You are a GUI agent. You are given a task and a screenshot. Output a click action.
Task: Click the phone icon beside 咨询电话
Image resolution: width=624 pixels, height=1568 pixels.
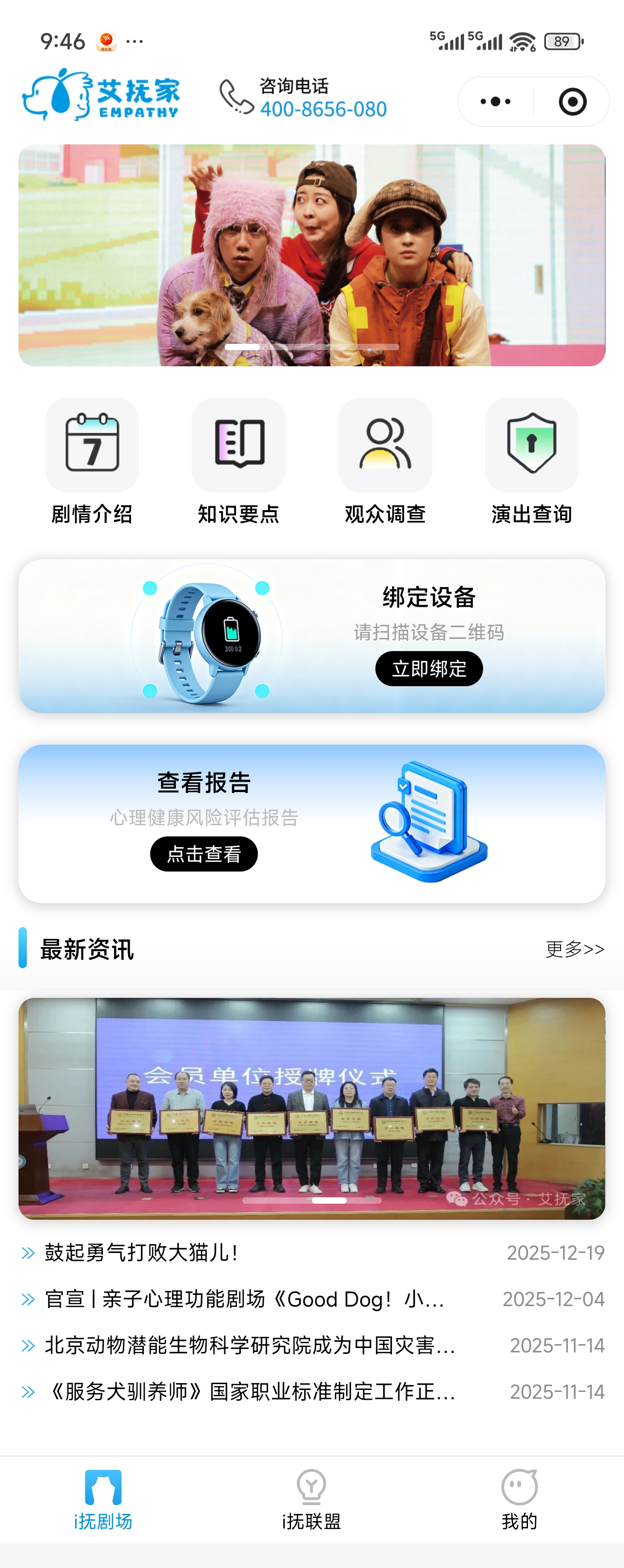pos(234,98)
